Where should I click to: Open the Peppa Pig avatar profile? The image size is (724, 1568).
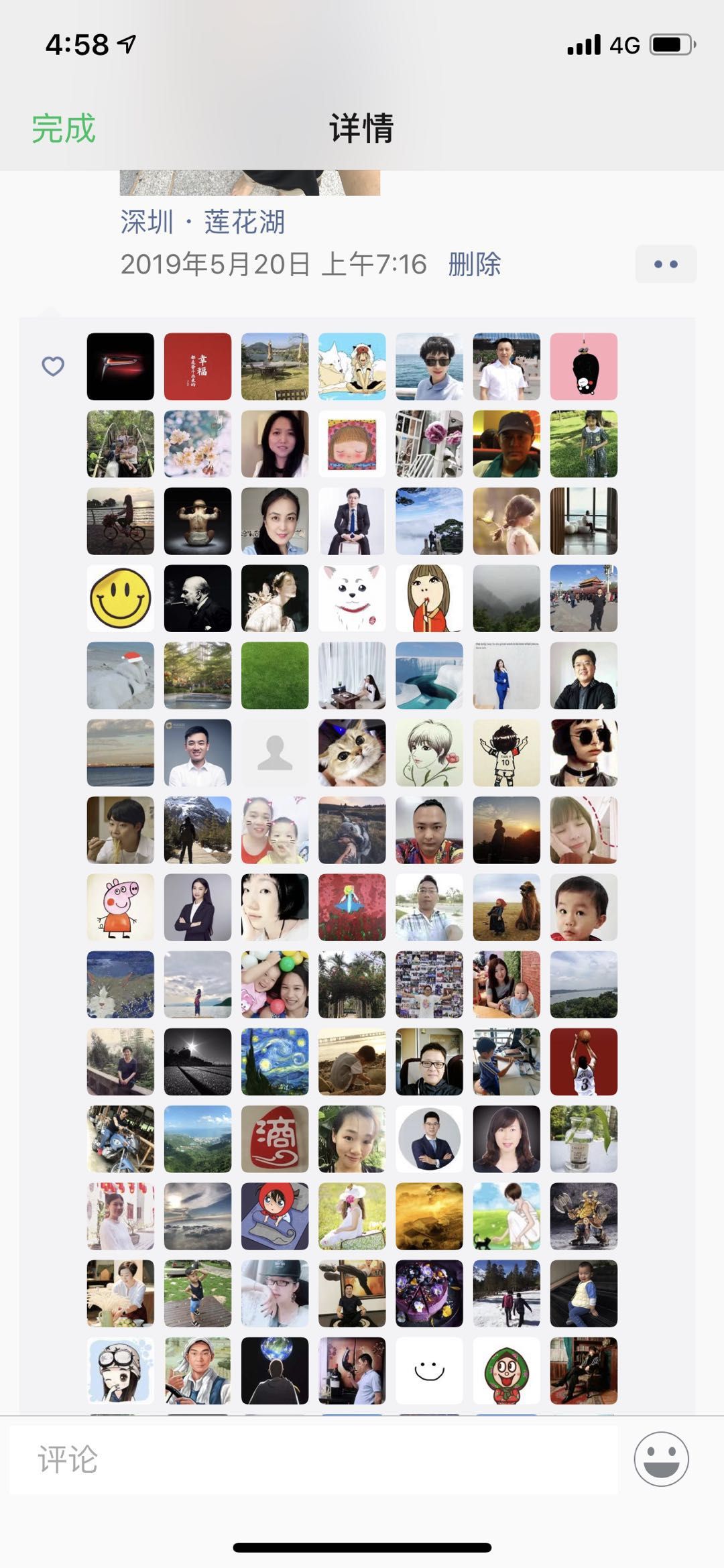click(x=121, y=907)
